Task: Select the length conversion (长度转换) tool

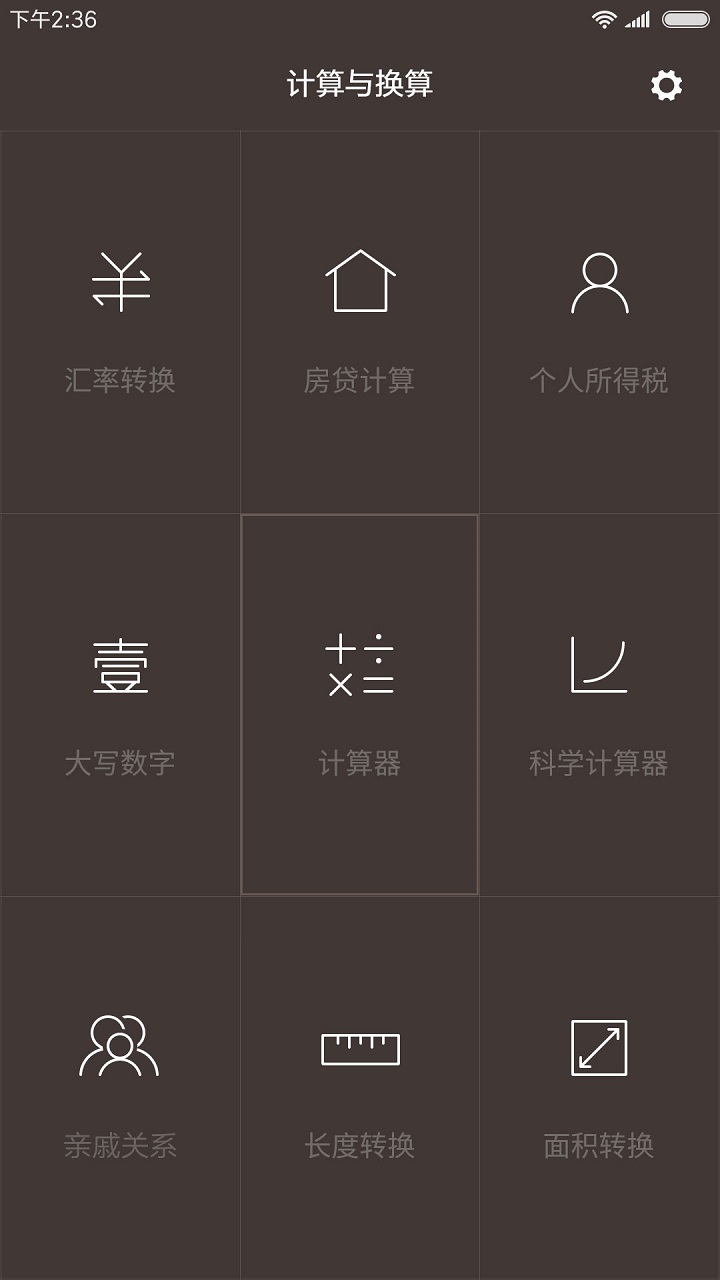Action: tap(360, 1085)
